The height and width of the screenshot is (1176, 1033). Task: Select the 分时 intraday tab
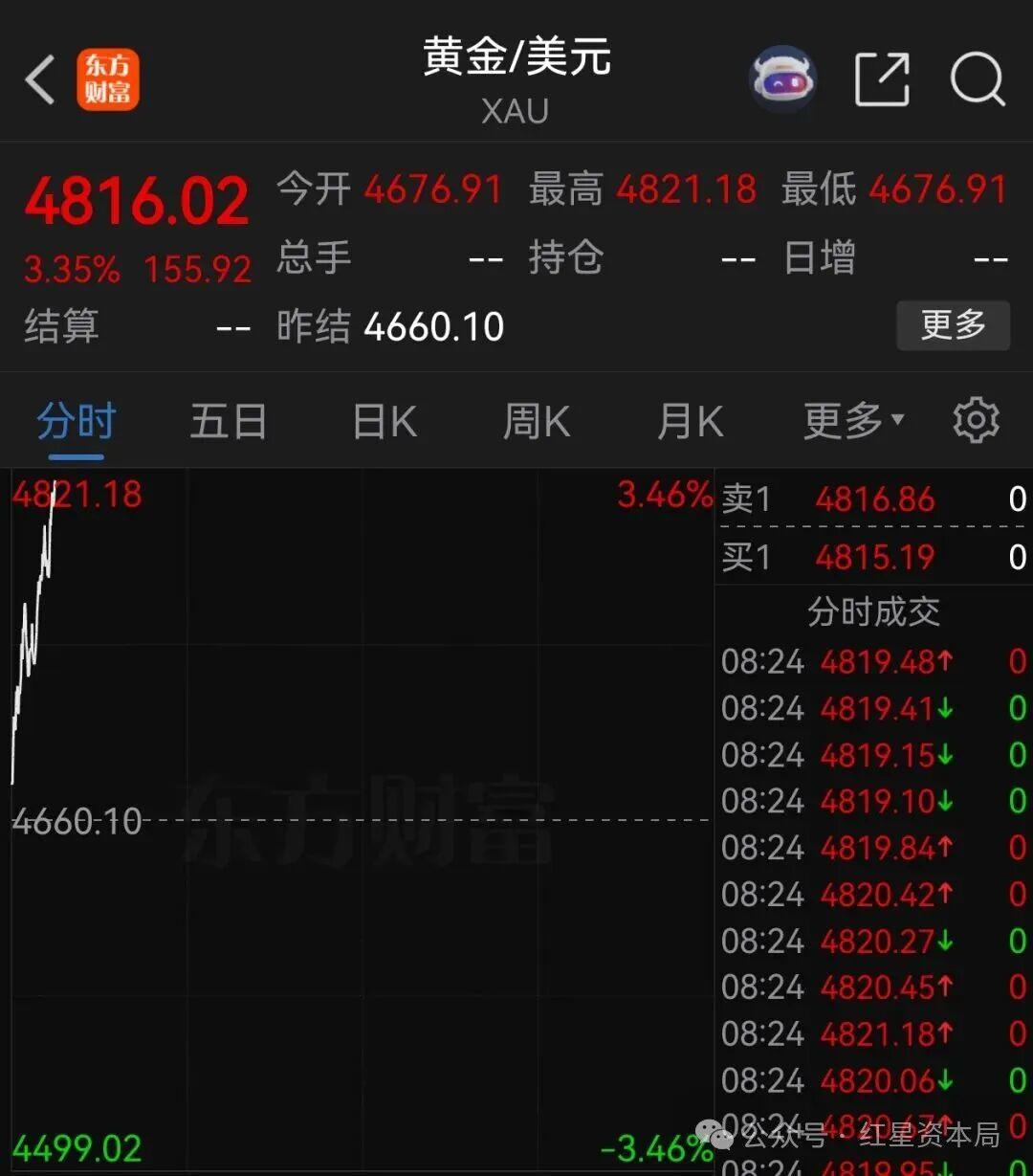coord(75,419)
